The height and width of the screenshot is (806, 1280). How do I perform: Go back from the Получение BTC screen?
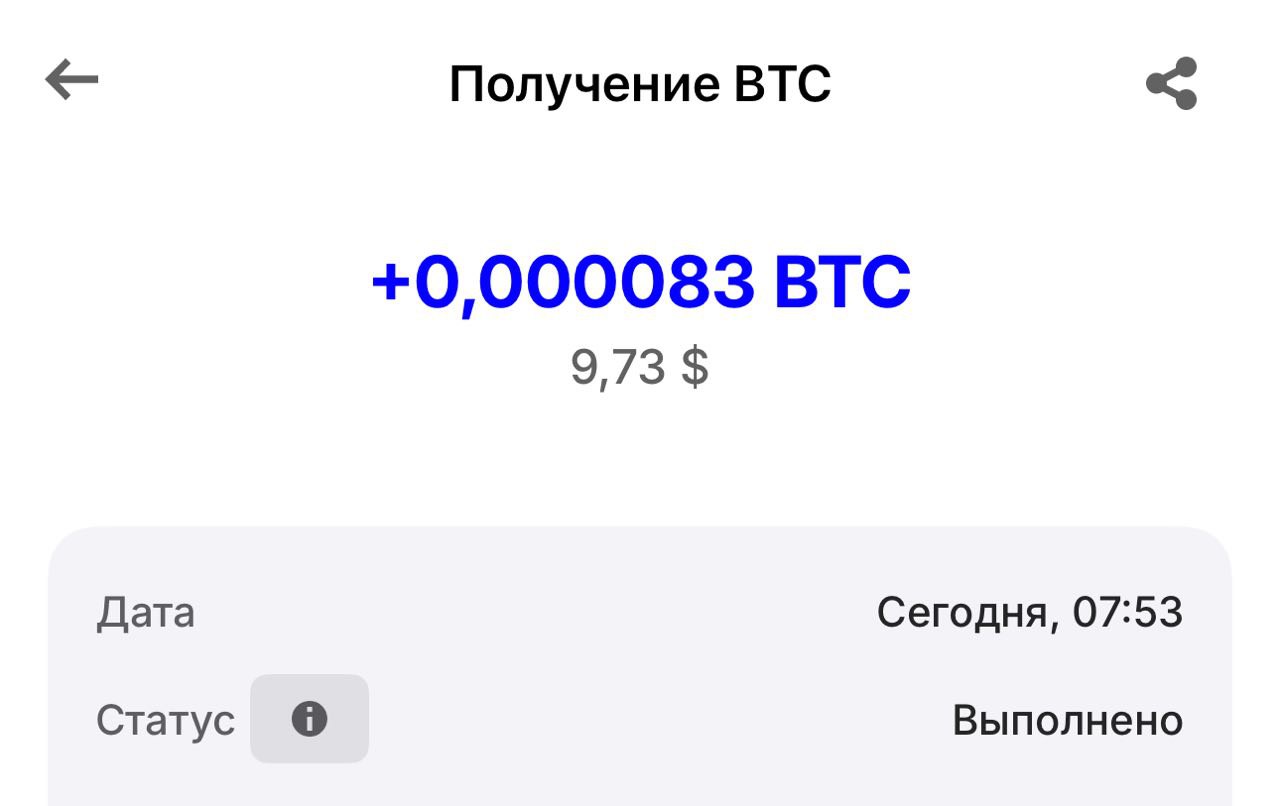tap(72, 80)
